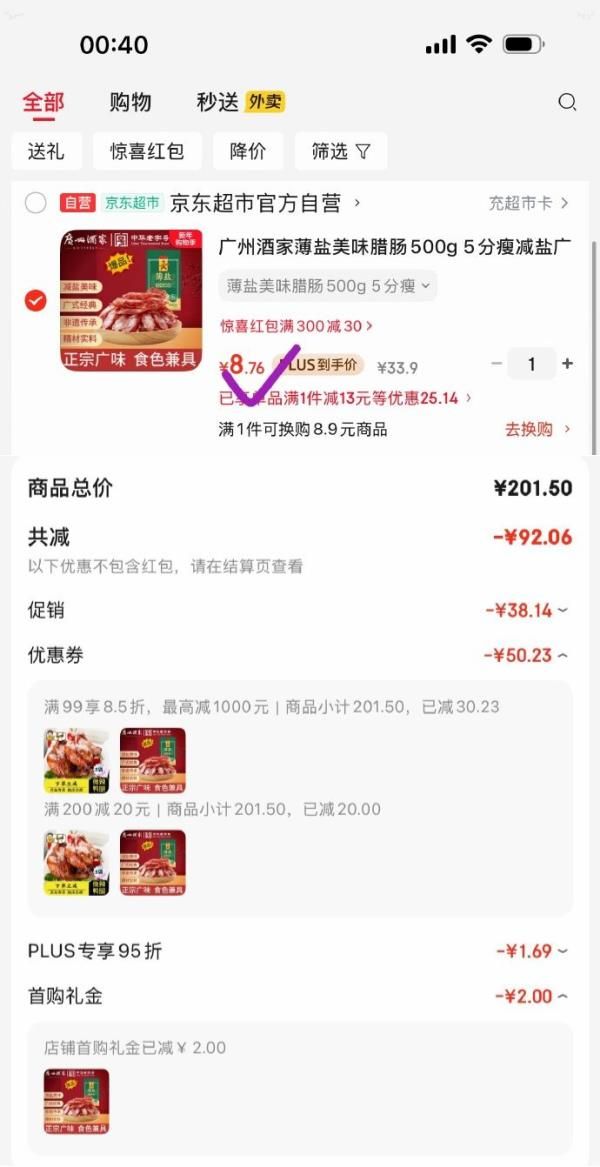Open the 充超市卡 link
Viewport: 600px width, 1167px height.
(x=527, y=203)
